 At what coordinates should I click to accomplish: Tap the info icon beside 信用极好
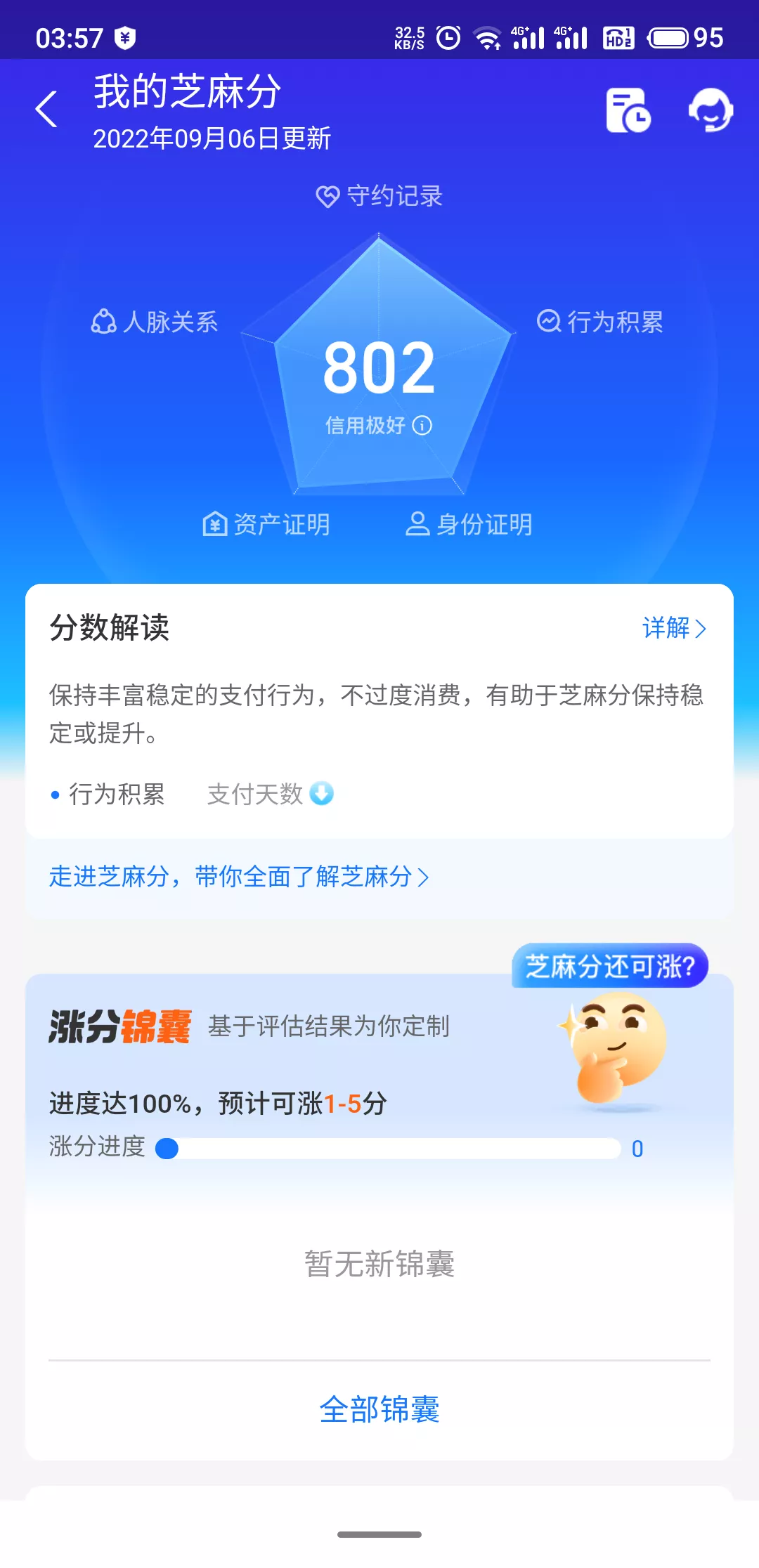pos(422,425)
